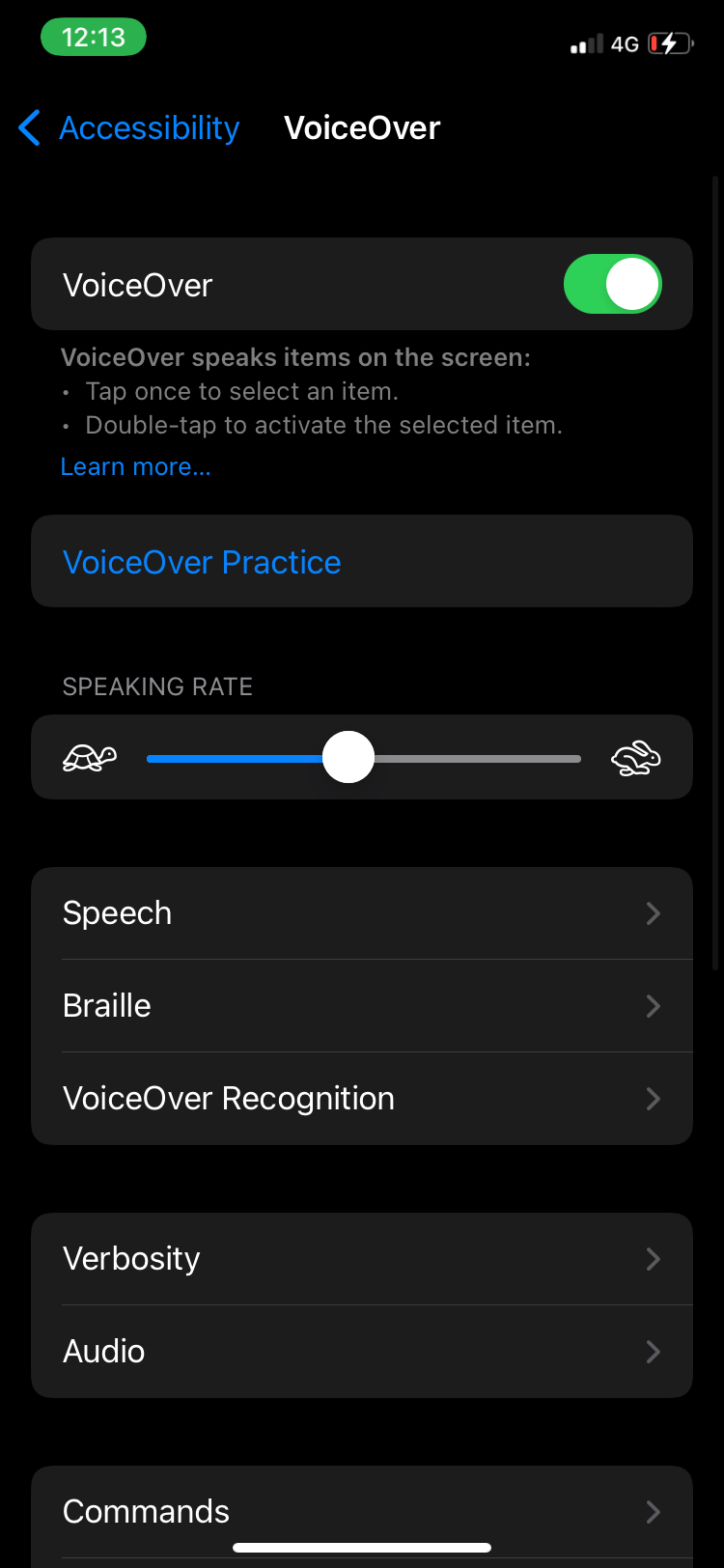Tap the Learn more link
The height and width of the screenshot is (1568, 724).
(x=135, y=466)
